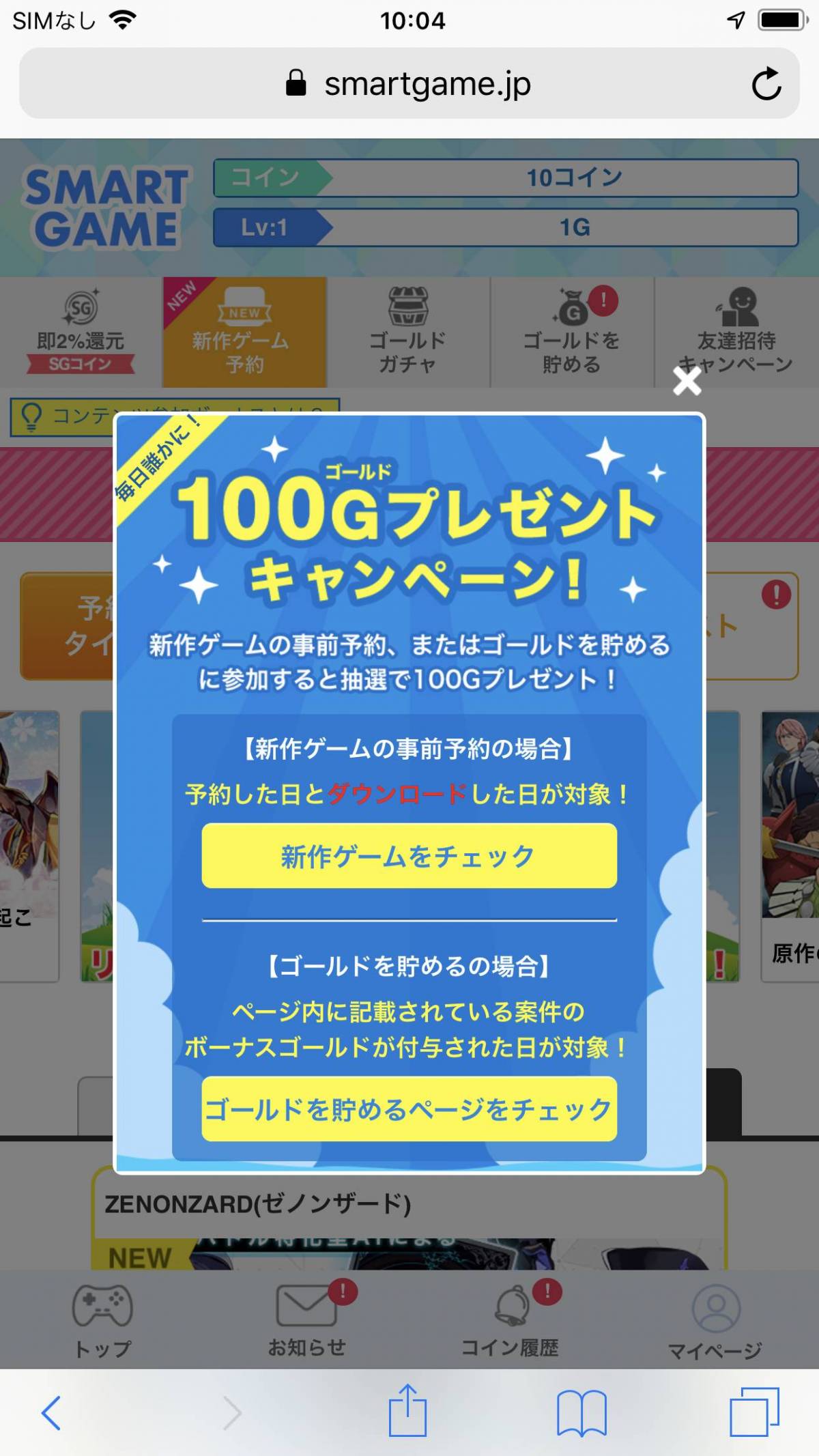
Task: Open the Safari share sheet
Action: tap(407, 1410)
